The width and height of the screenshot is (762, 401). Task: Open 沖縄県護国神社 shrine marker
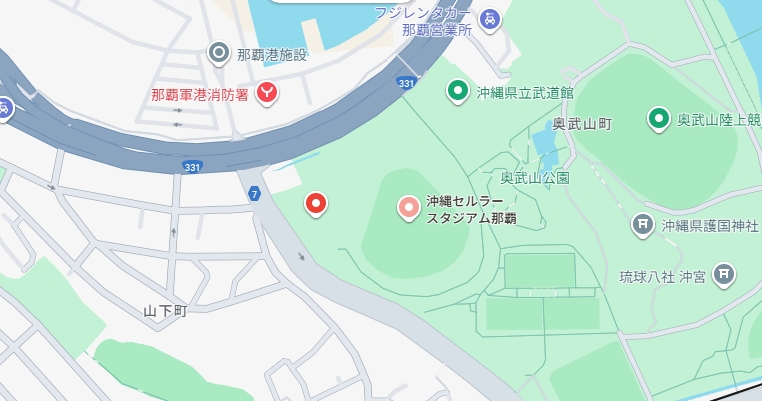[x=644, y=225]
